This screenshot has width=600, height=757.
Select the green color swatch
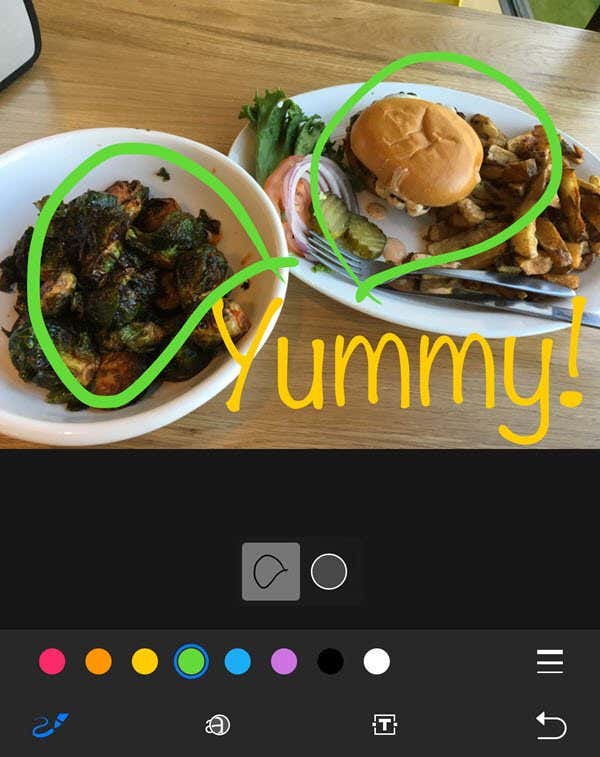tap(191, 661)
